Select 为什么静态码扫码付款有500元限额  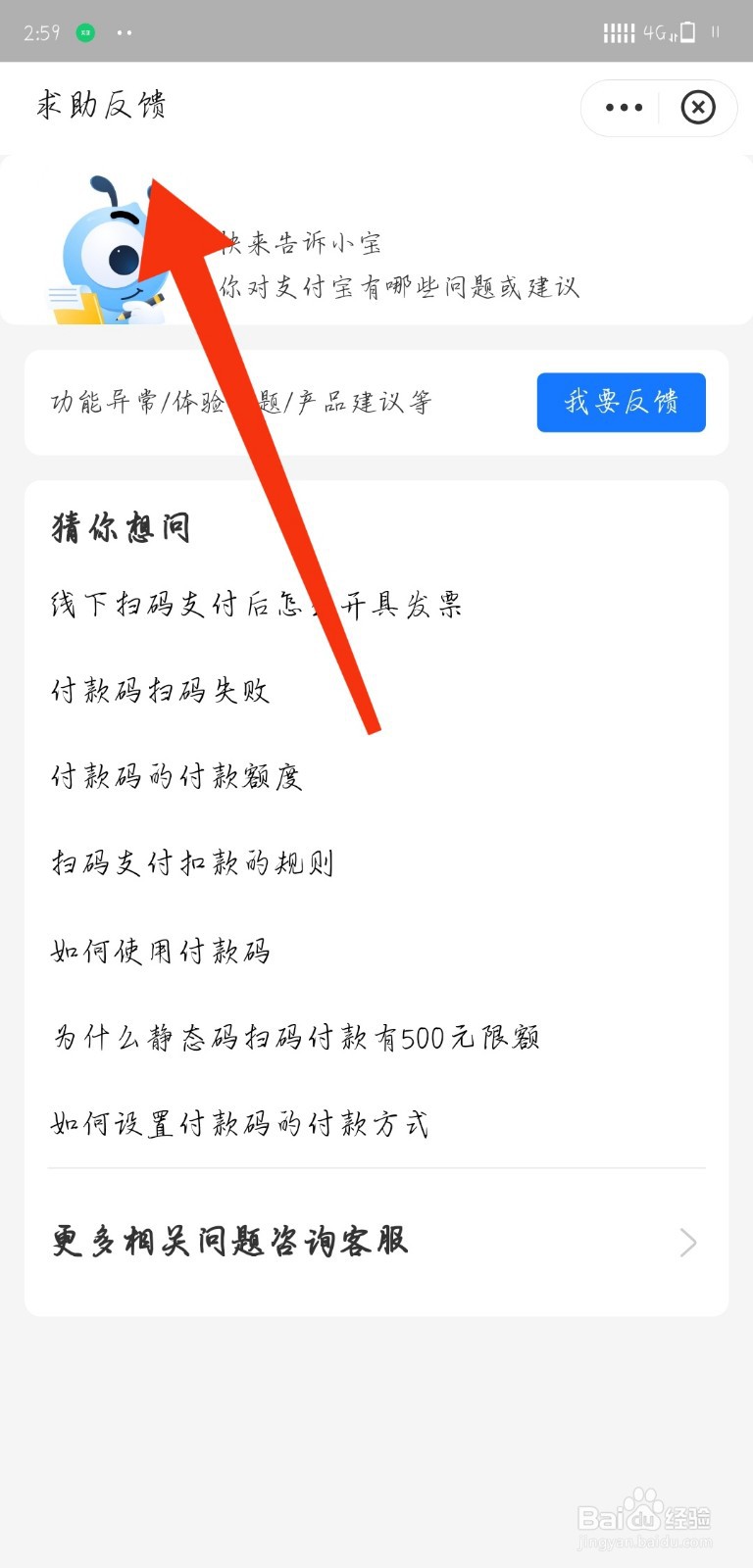[296, 1037]
